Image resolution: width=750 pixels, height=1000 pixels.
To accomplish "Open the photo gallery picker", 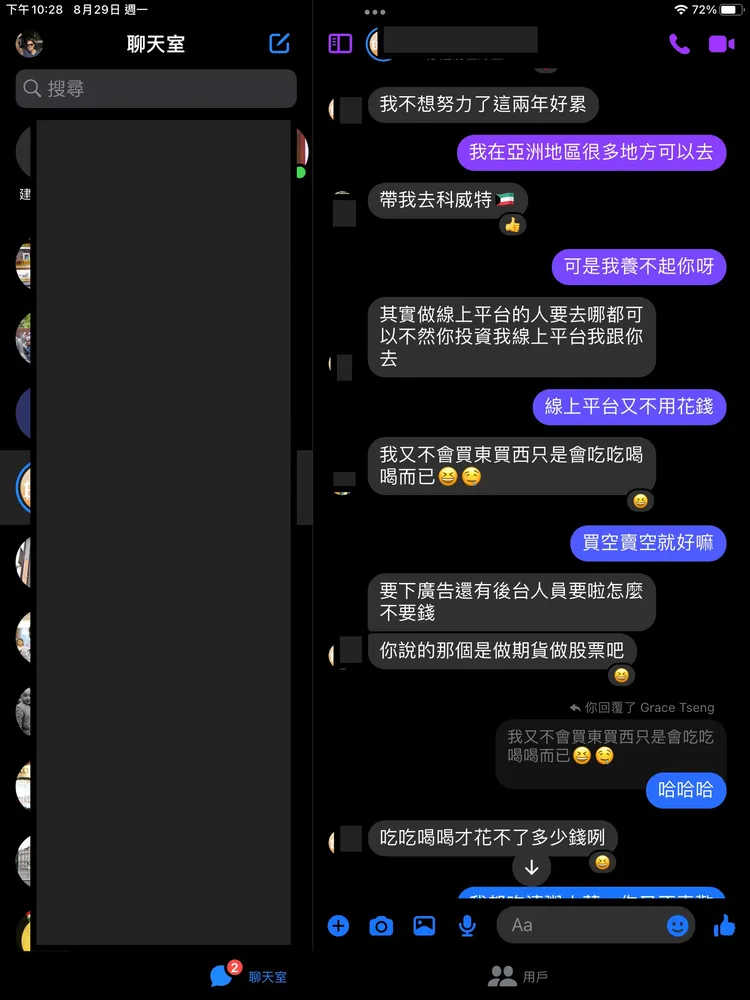I will (x=424, y=926).
